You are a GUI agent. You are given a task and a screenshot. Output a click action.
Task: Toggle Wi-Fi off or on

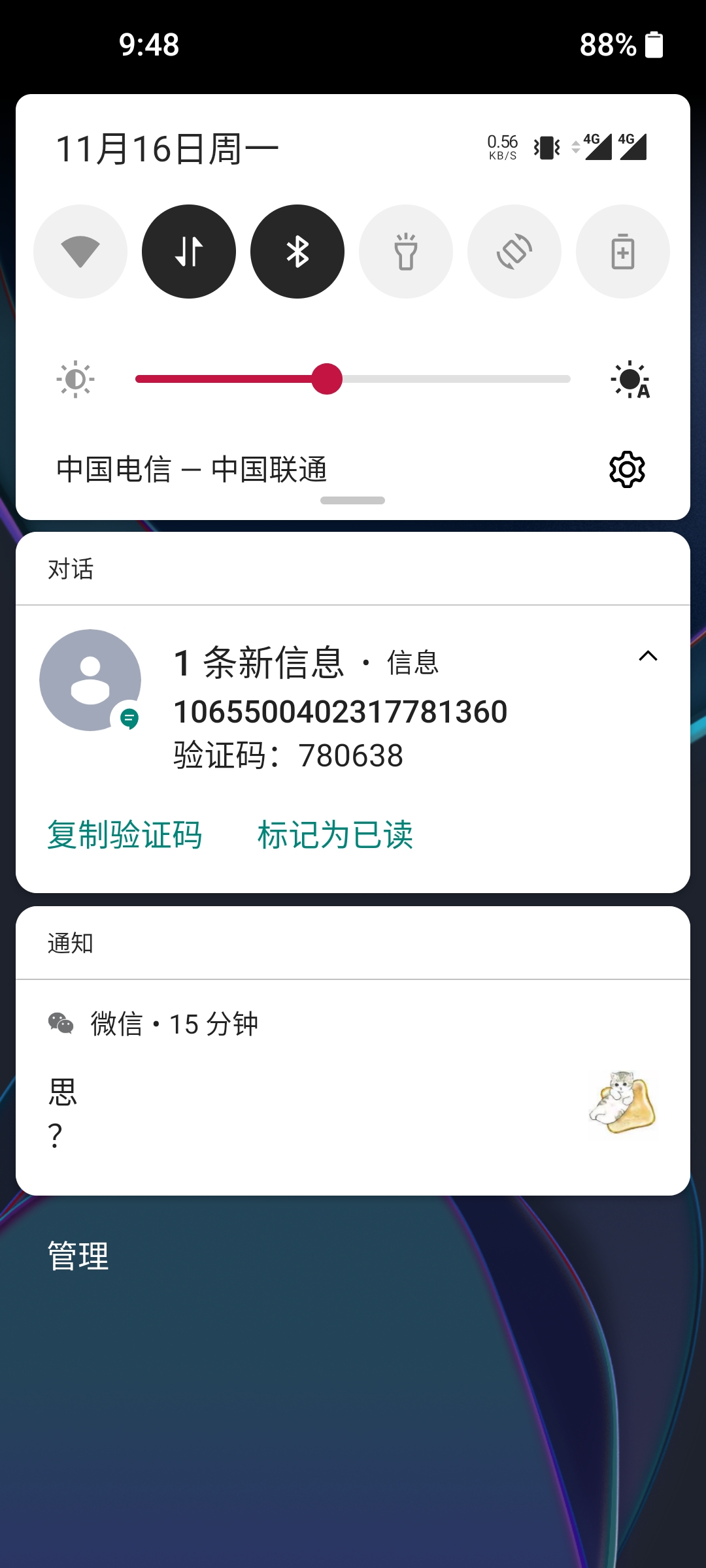[x=80, y=252]
